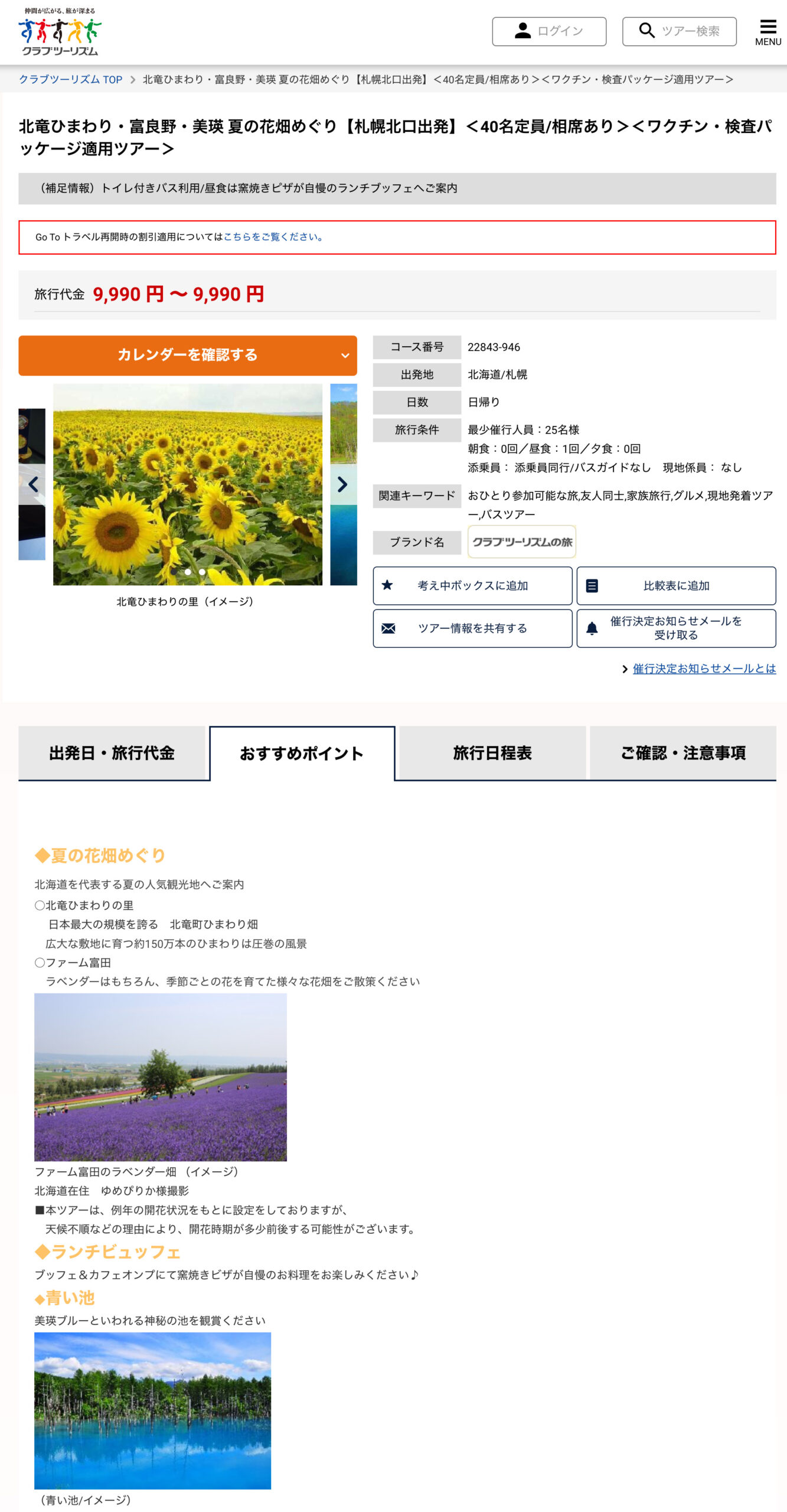Click the envelope icon to share tour info
The image size is (787, 1512).
click(x=388, y=628)
